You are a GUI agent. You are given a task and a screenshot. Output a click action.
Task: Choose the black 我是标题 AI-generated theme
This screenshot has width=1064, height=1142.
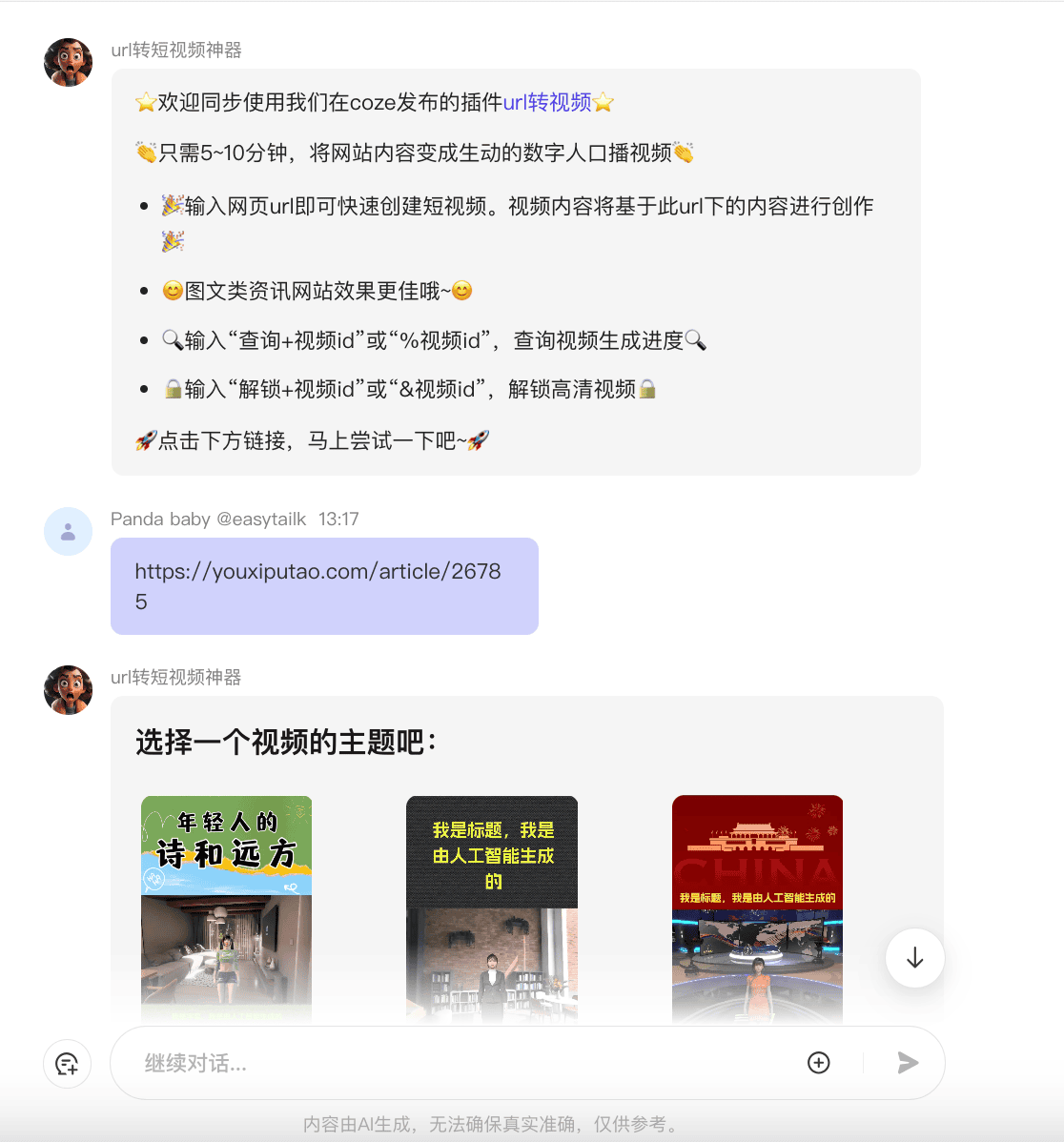tap(492, 906)
